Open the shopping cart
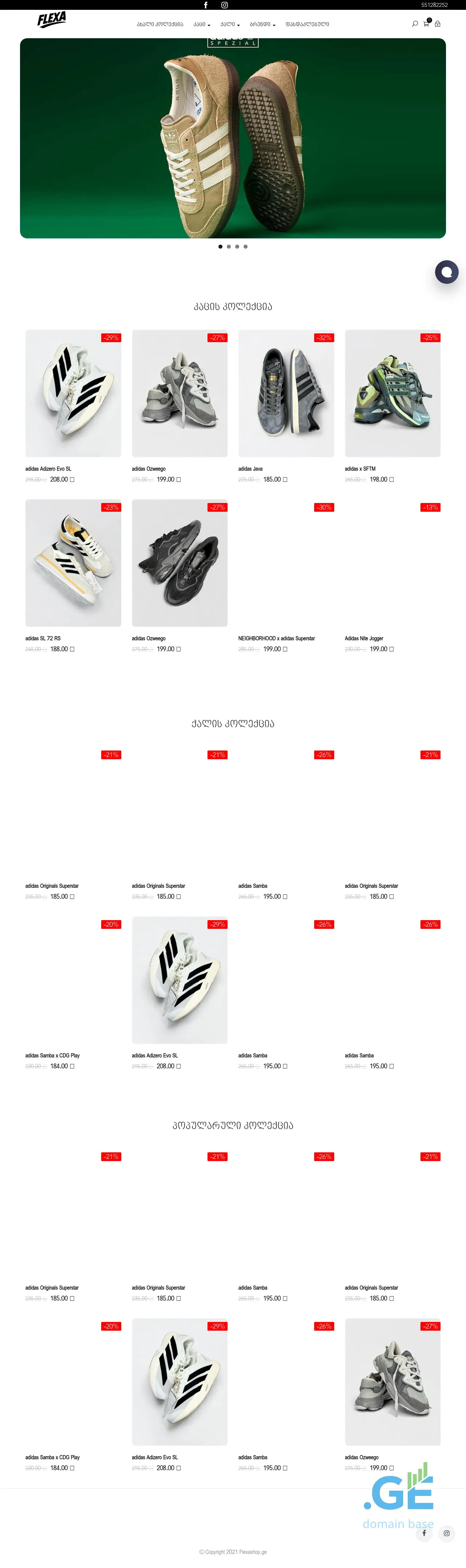The width and height of the screenshot is (466, 1568). 426,24
